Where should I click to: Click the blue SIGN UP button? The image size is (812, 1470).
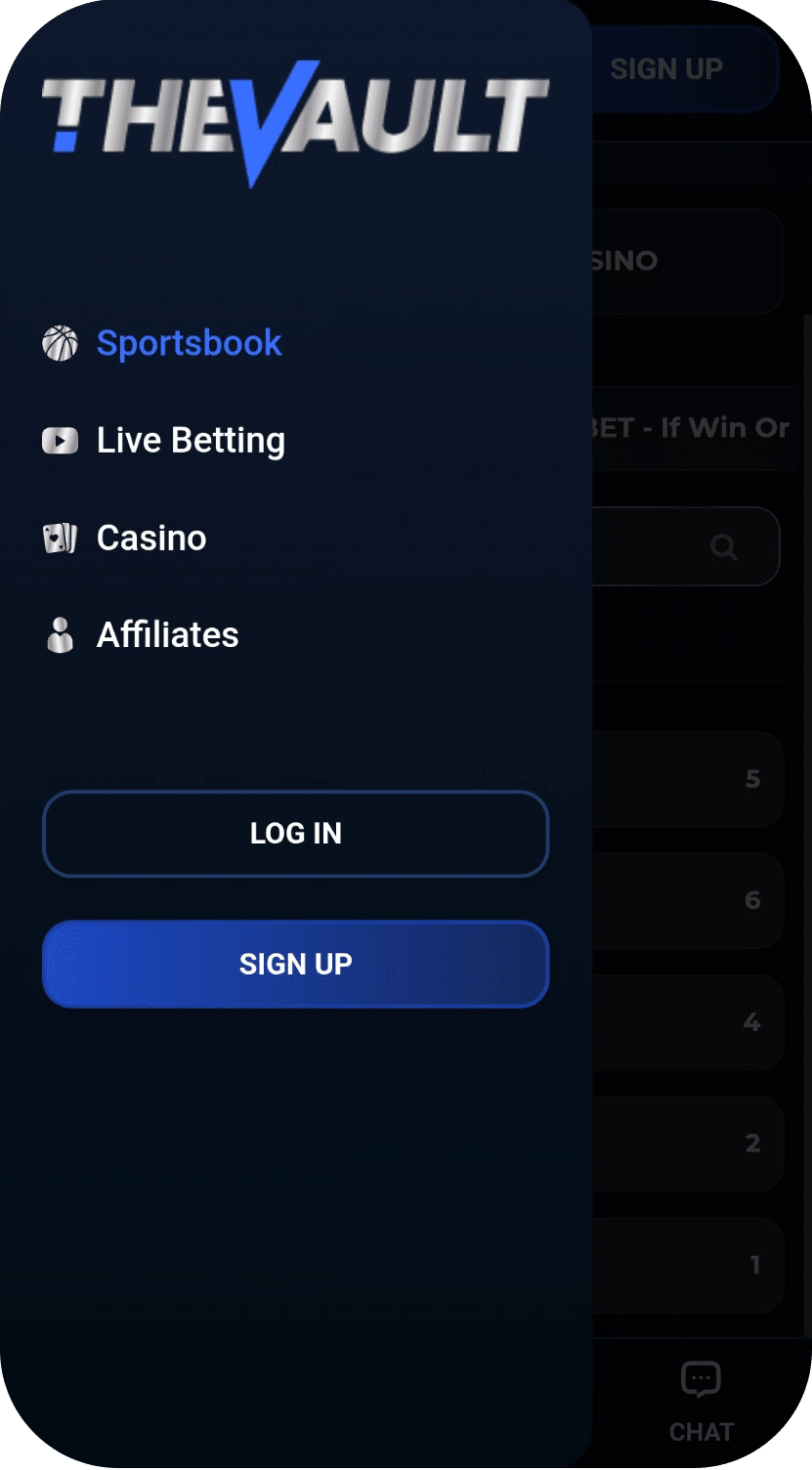coord(295,964)
